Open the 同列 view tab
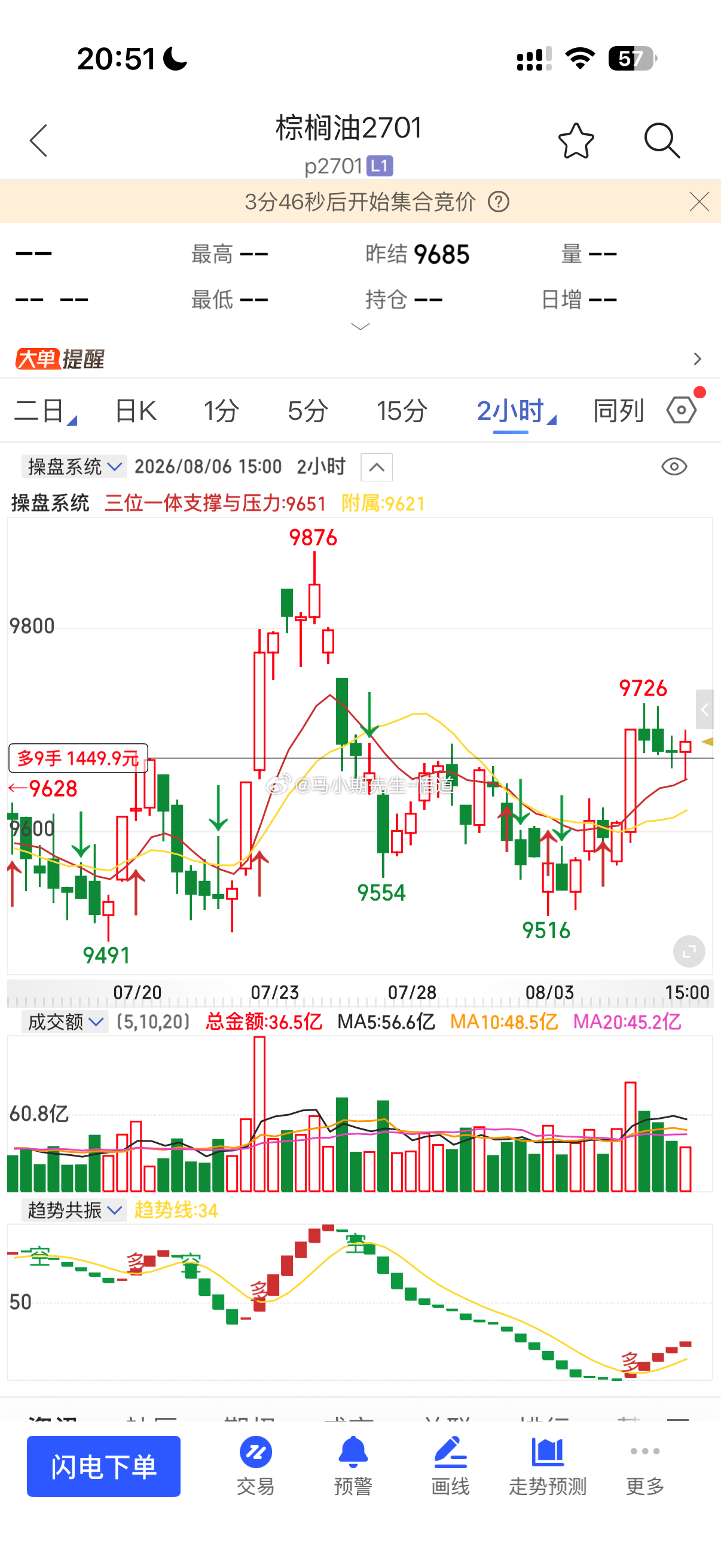Image resolution: width=721 pixels, height=1568 pixels. click(619, 411)
